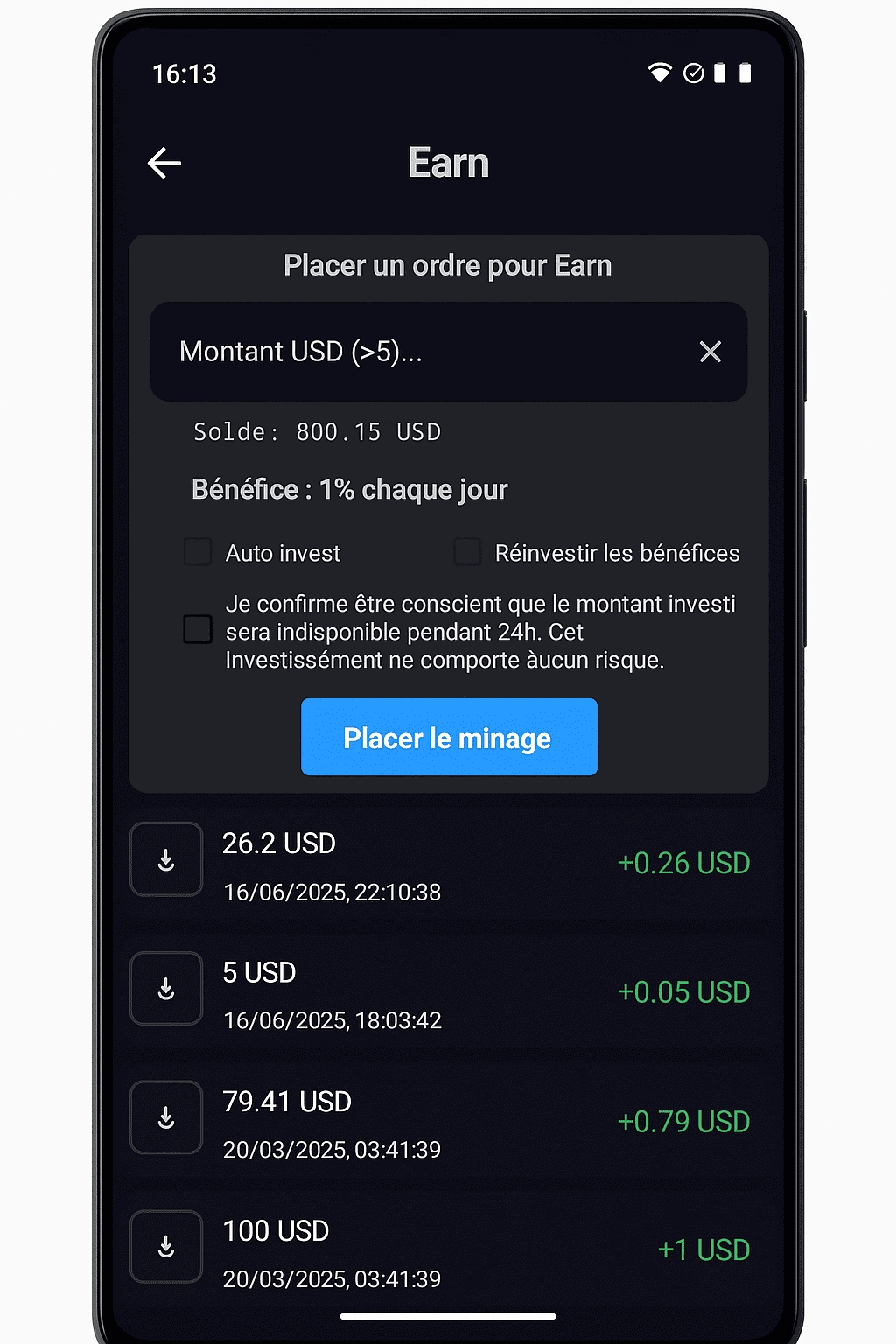
Task: Click the Earn title header
Action: 449,163
